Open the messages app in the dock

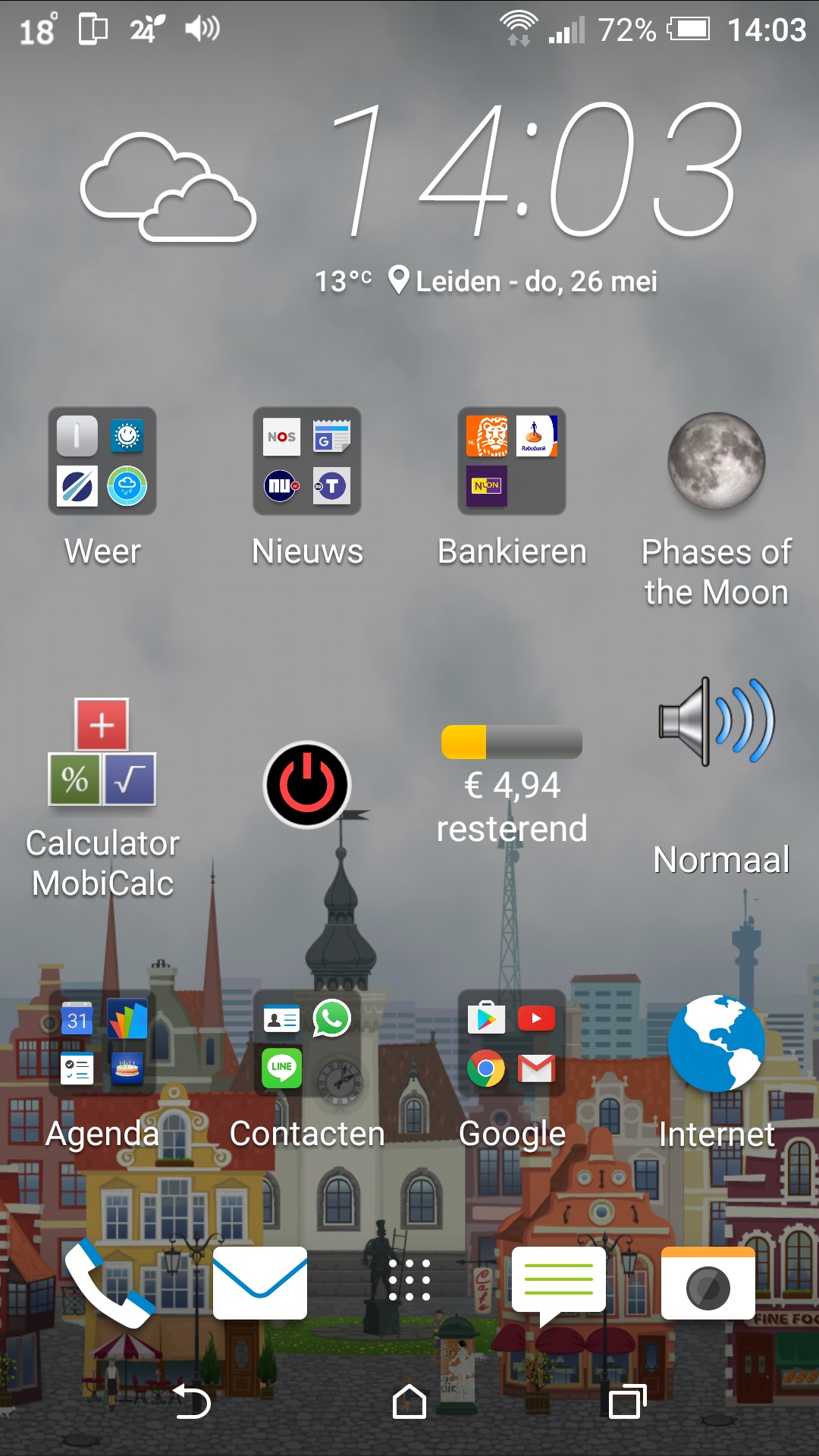[559, 1283]
